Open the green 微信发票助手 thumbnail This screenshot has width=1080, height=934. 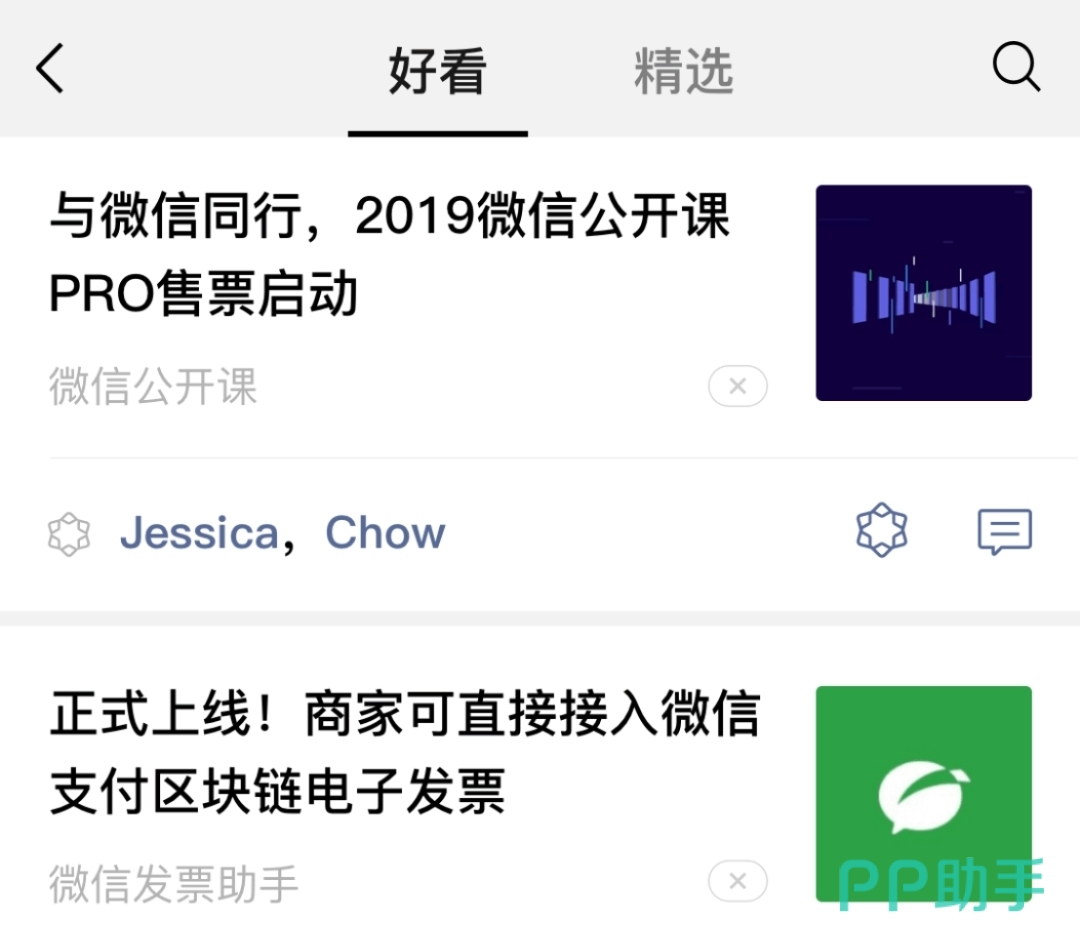[923, 792]
